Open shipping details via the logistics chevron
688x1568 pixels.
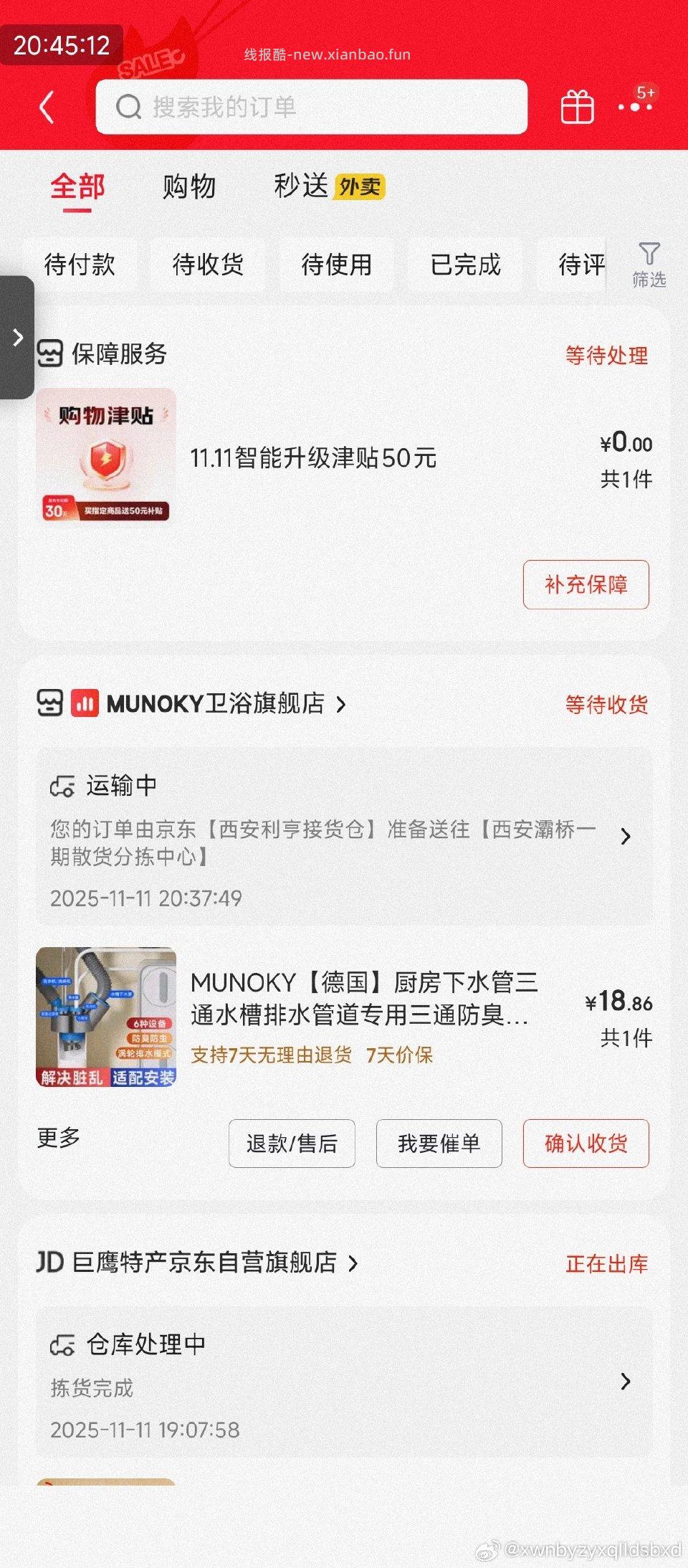click(626, 836)
